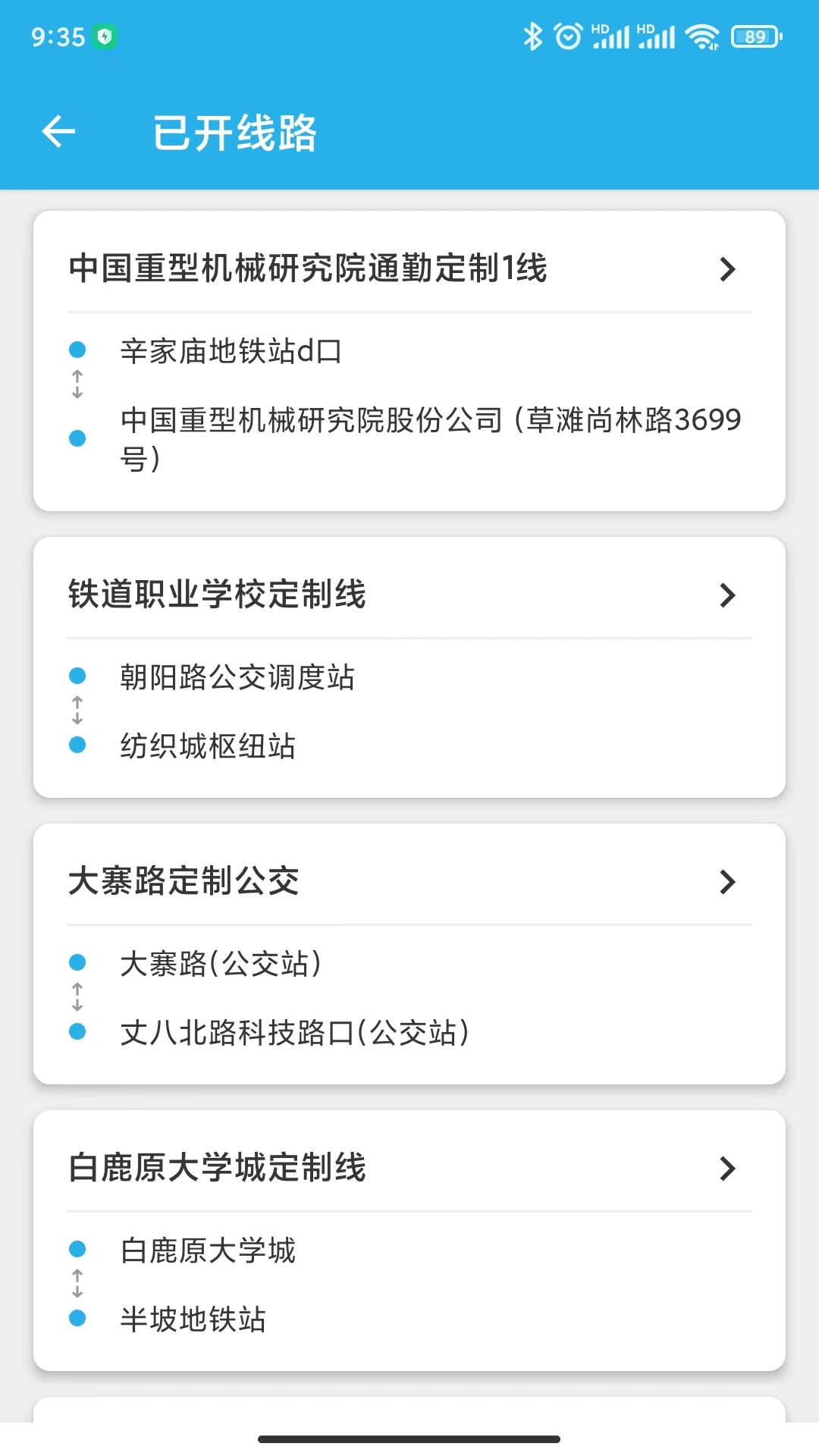The width and height of the screenshot is (819, 1456).
Task: Tap the home indicator bar at screen bottom
Action: pyautogui.click(x=409, y=1440)
